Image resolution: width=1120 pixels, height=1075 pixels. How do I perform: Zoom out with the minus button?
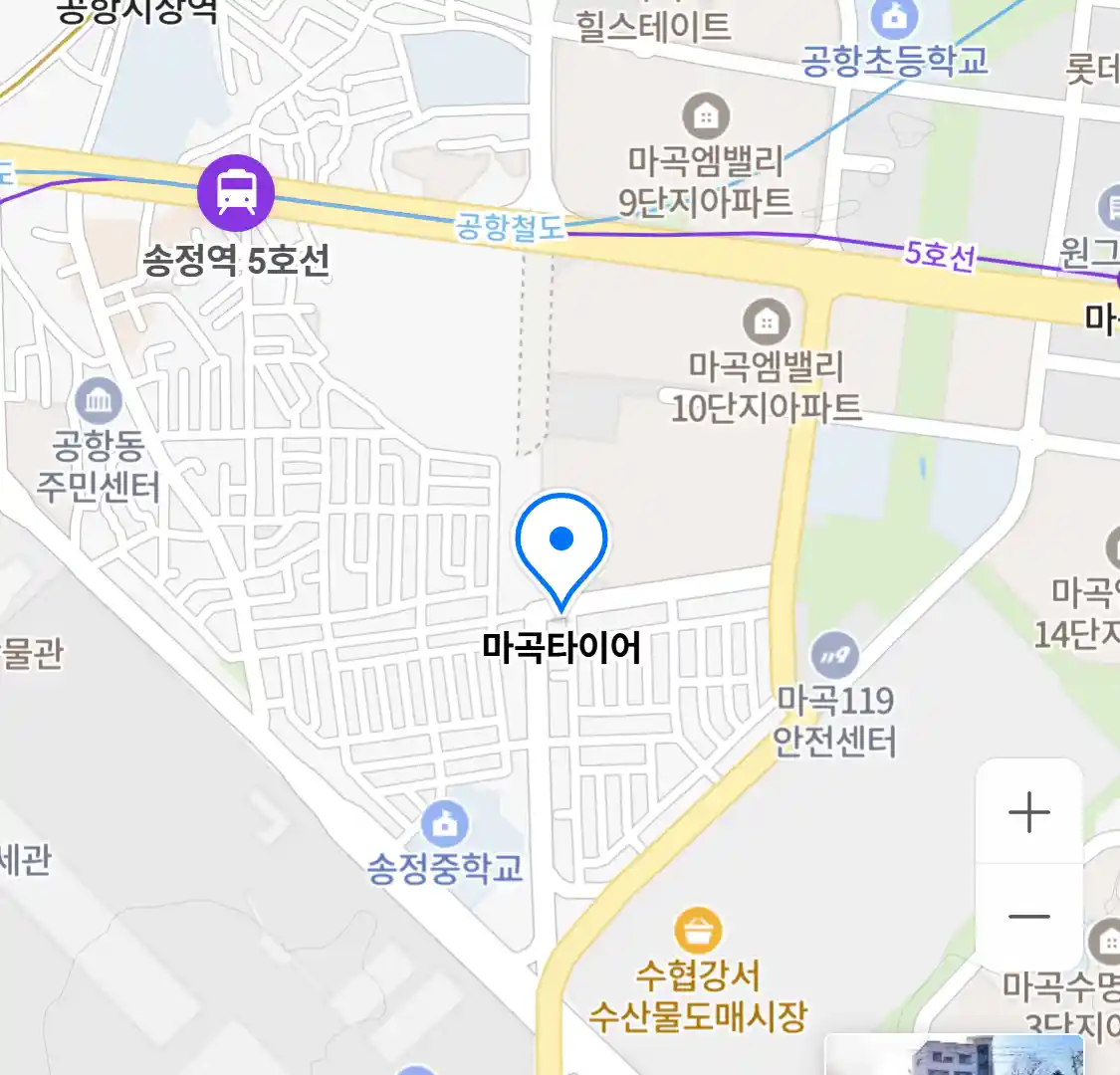tap(1028, 917)
